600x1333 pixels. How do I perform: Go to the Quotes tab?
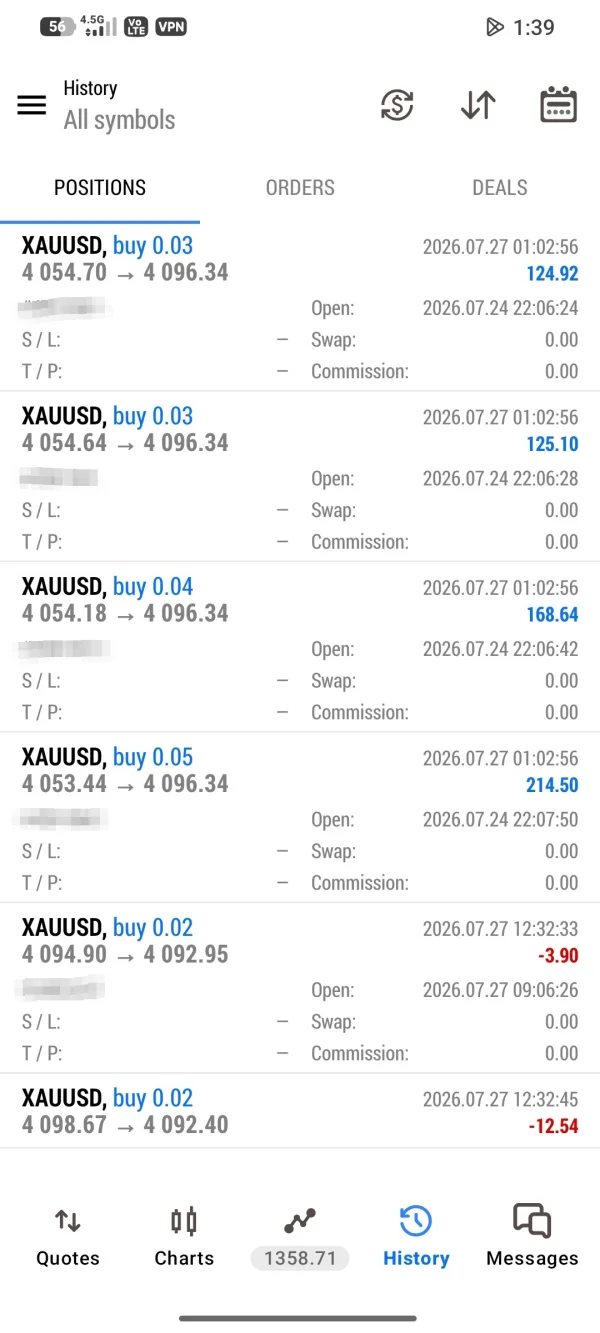pos(68,1236)
